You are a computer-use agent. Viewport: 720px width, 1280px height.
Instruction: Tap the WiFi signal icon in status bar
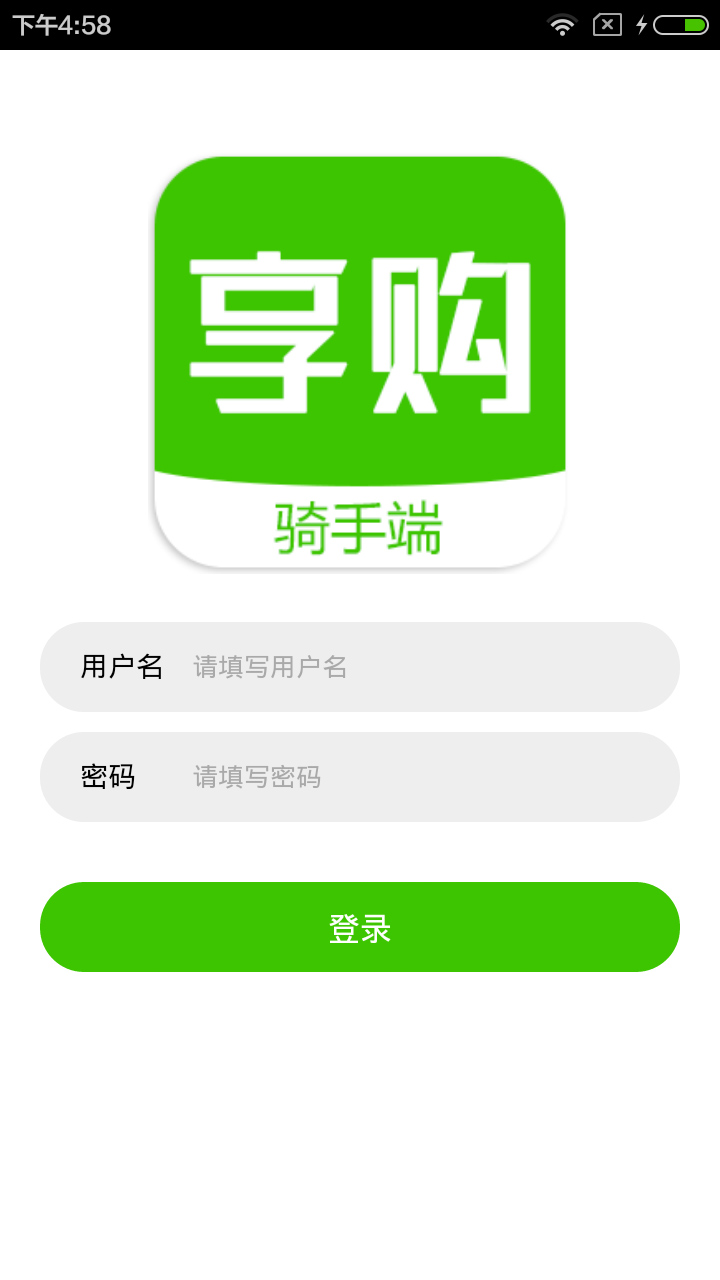point(561,25)
